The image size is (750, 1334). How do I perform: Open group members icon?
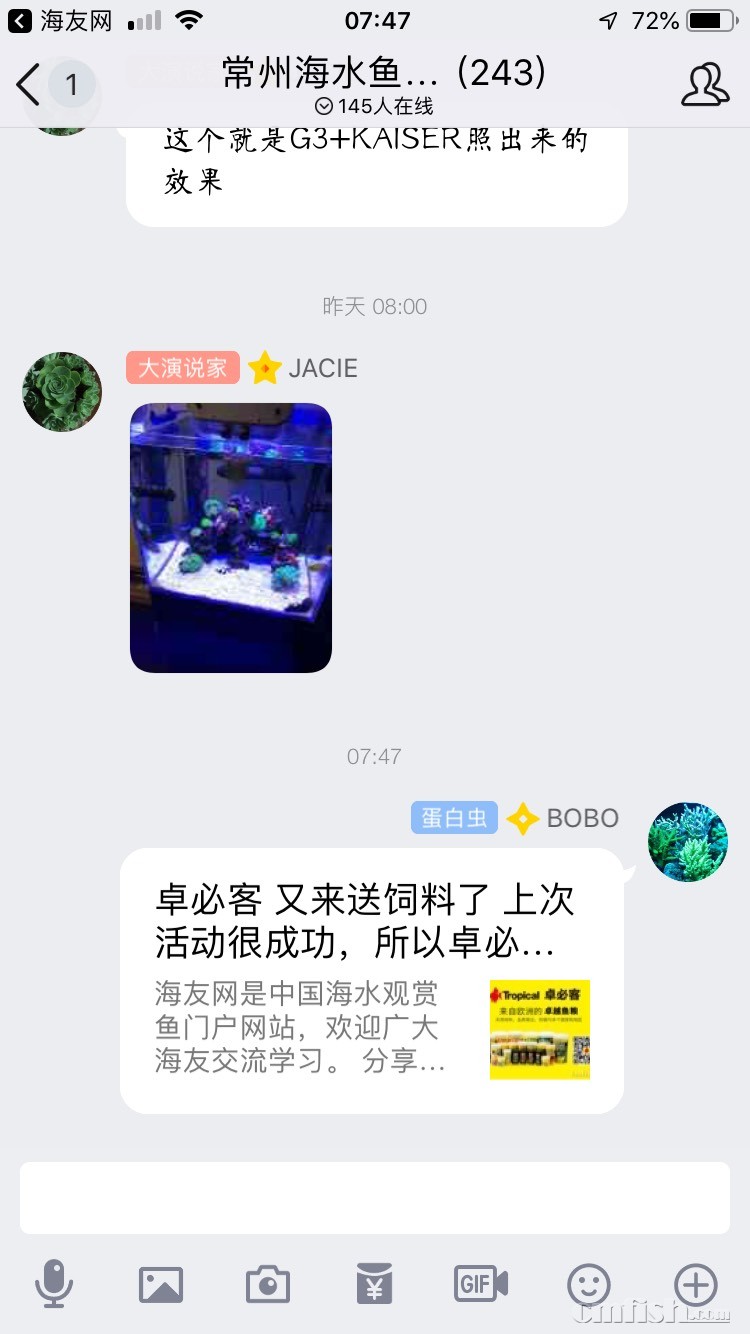click(705, 85)
